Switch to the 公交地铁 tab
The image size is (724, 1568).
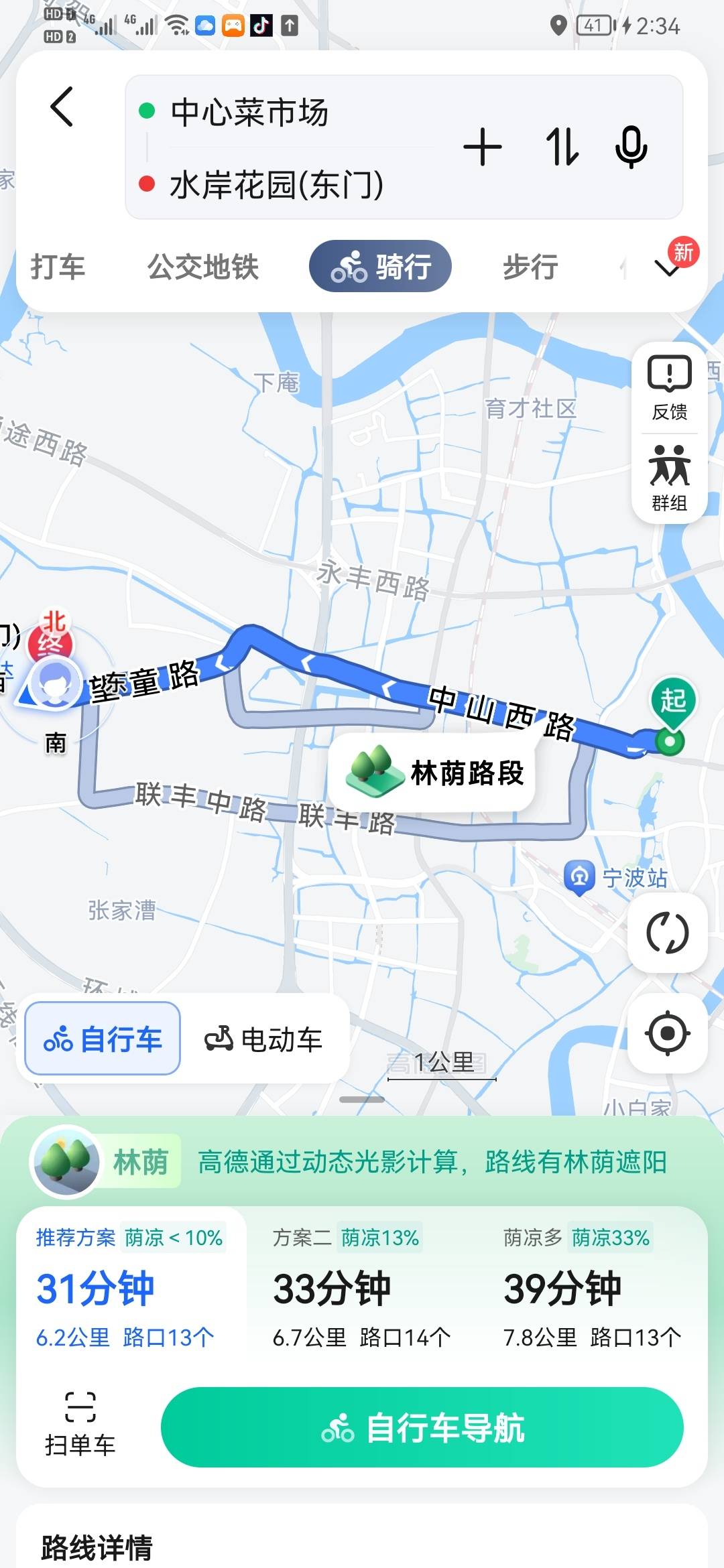pos(203,267)
